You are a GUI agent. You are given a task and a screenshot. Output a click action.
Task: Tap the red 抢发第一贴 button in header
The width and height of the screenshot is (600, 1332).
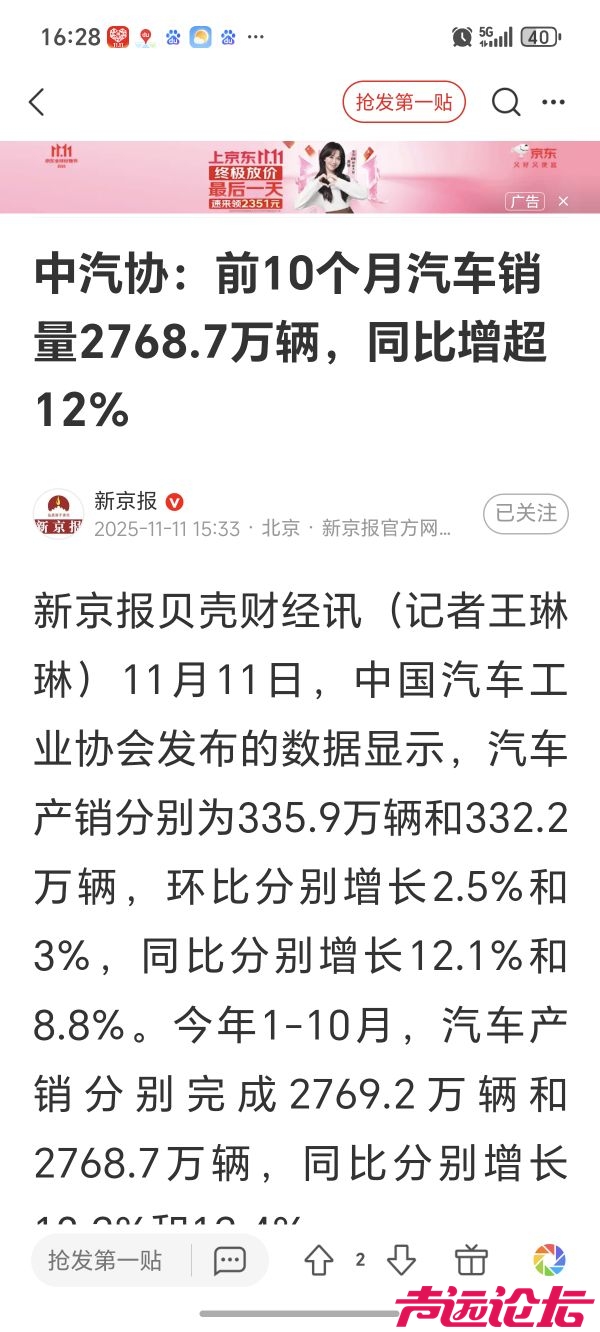tap(404, 102)
